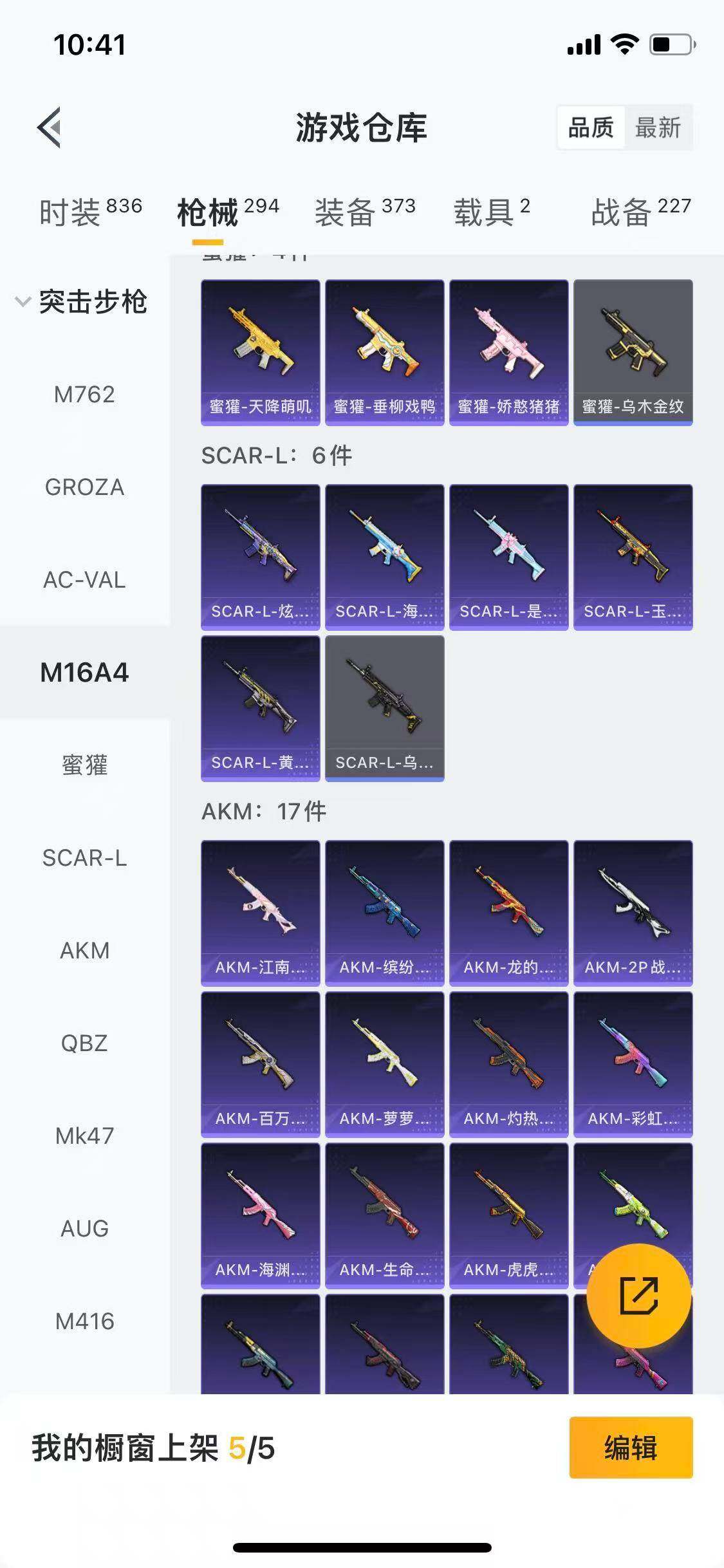Select M416 in the sidebar
The image size is (724, 1568).
pos(84,1321)
